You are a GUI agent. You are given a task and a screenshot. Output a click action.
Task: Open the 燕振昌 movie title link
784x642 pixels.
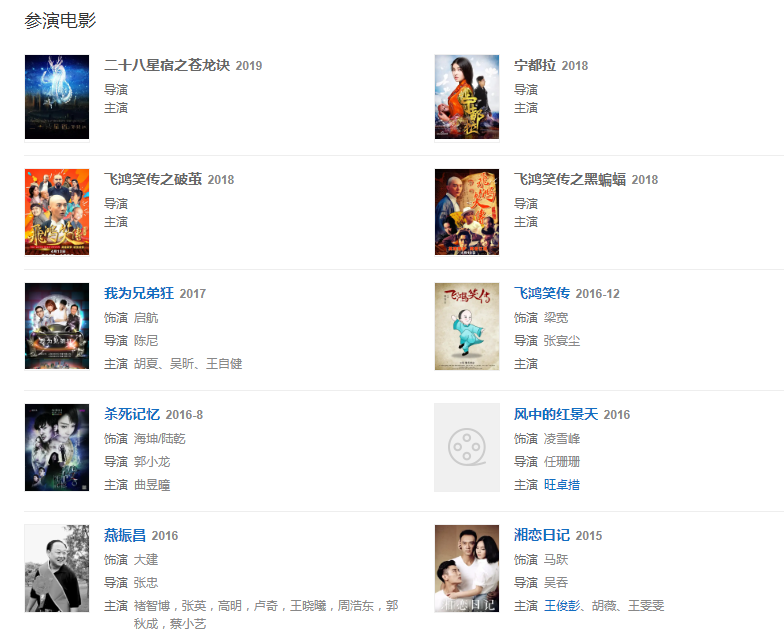[125, 535]
